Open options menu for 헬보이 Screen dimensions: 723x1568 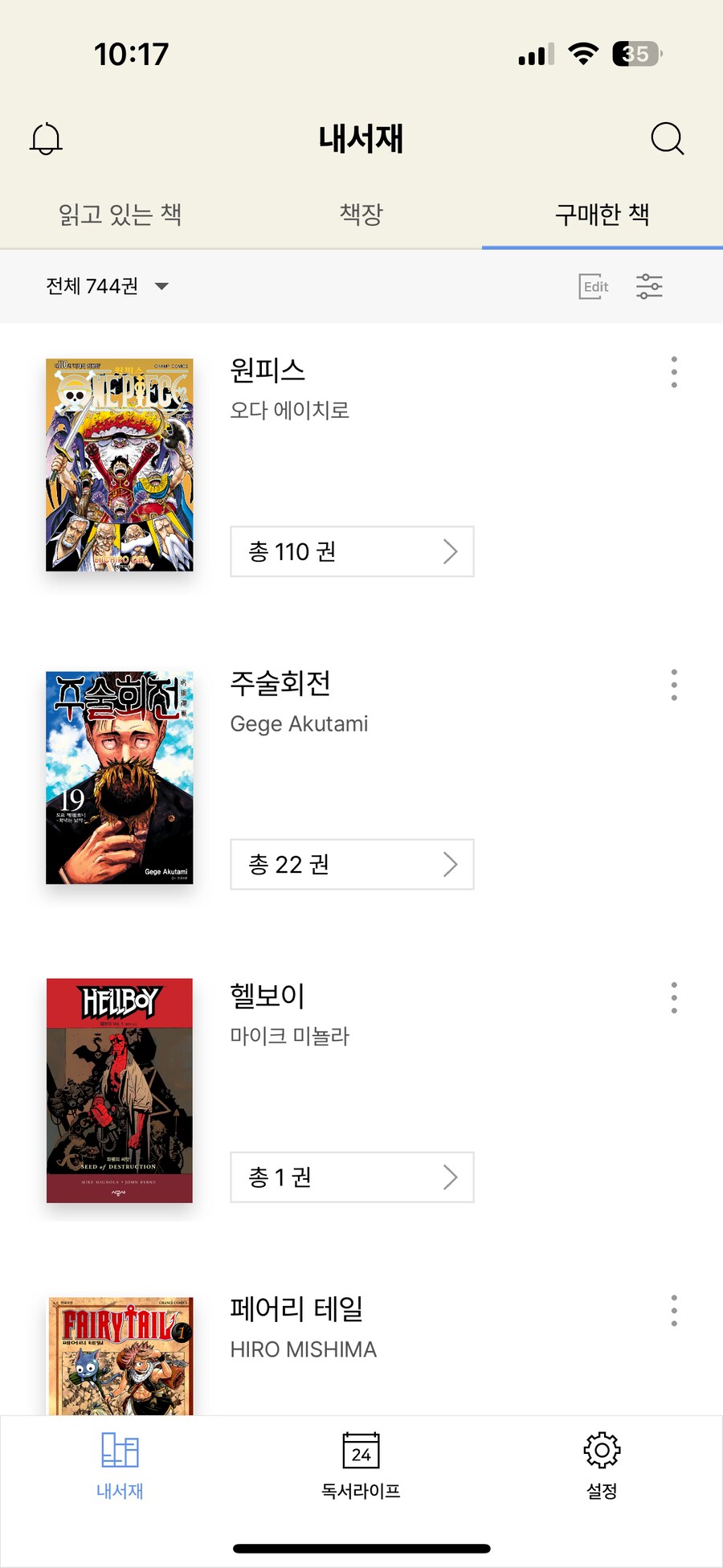673,997
